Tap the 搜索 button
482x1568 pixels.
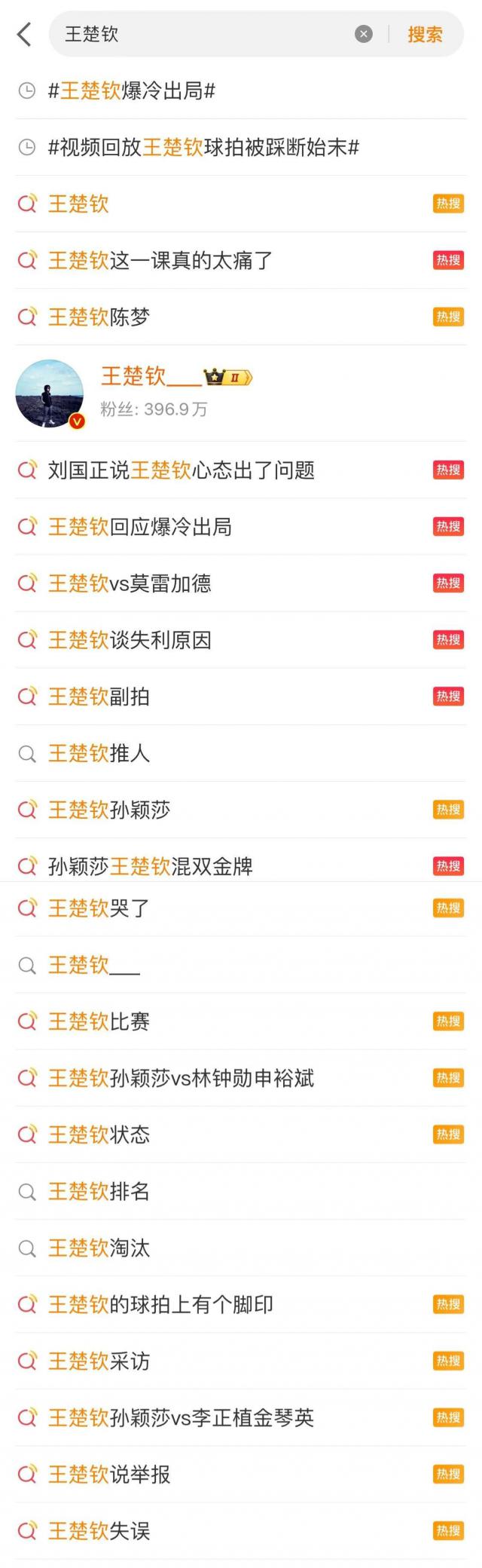pyautogui.click(x=425, y=34)
